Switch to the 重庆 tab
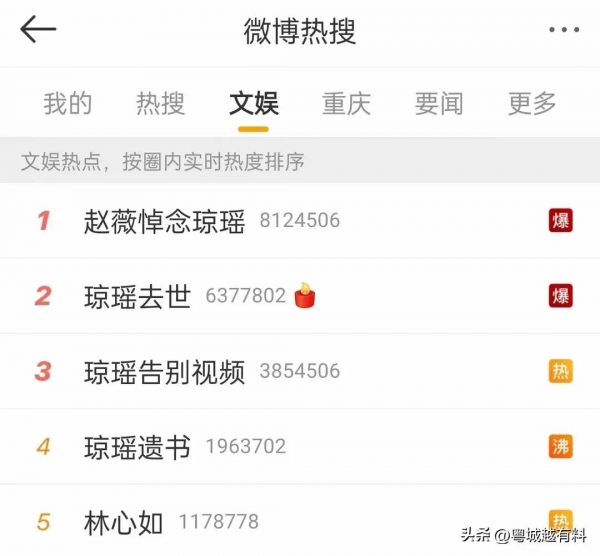Screen dimensions: 600x556 tap(346, 103)
